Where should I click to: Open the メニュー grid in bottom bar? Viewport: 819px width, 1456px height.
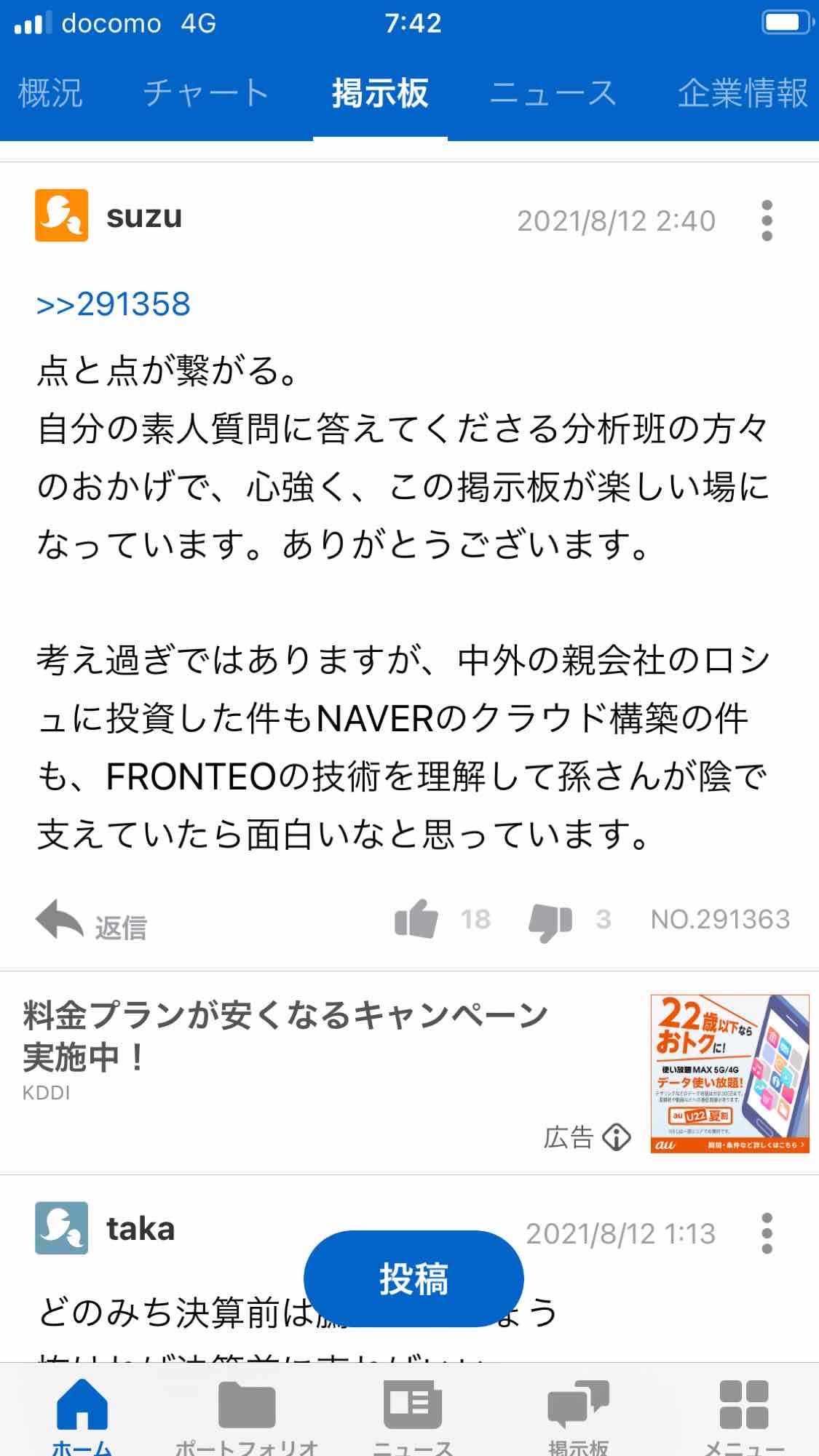point(743,1415)
